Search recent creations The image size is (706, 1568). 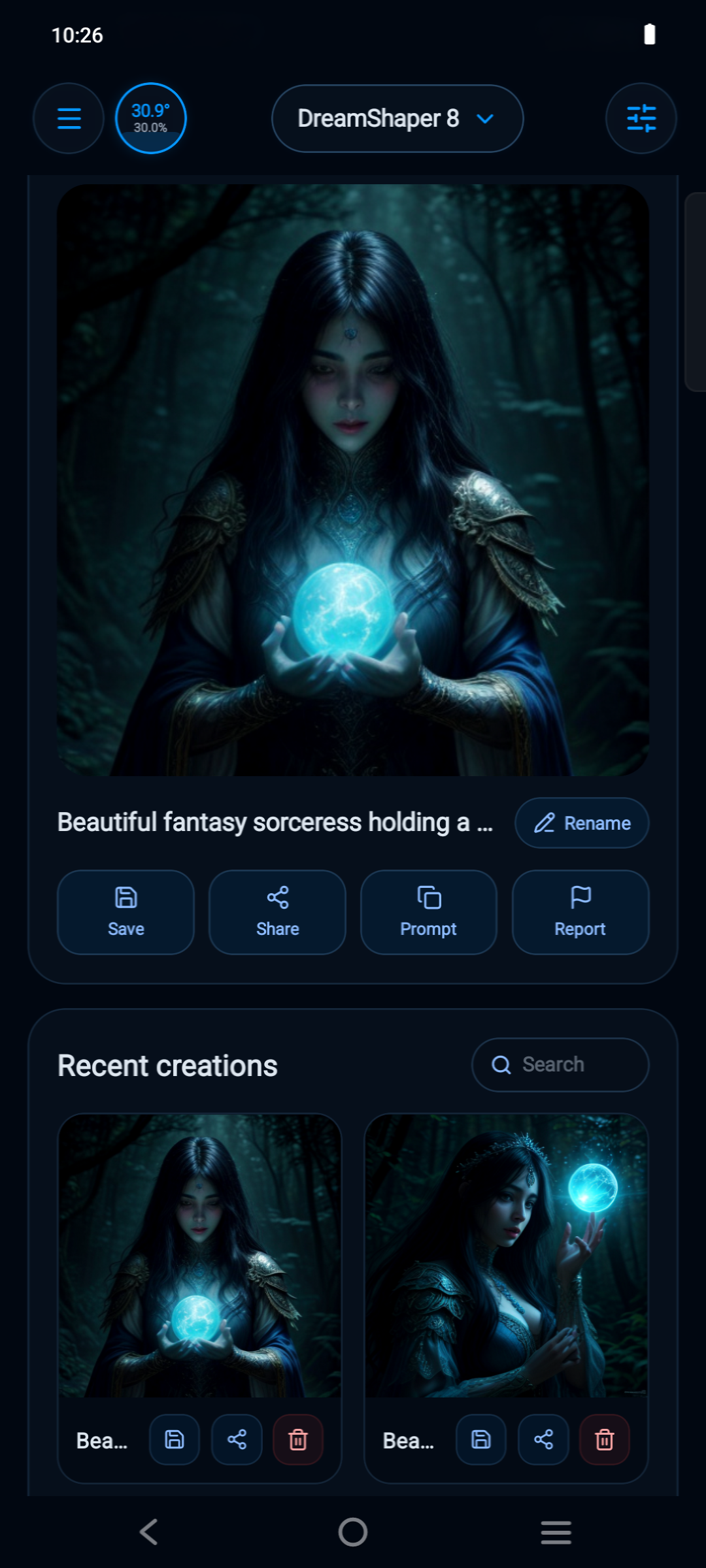coord(560,1065)
